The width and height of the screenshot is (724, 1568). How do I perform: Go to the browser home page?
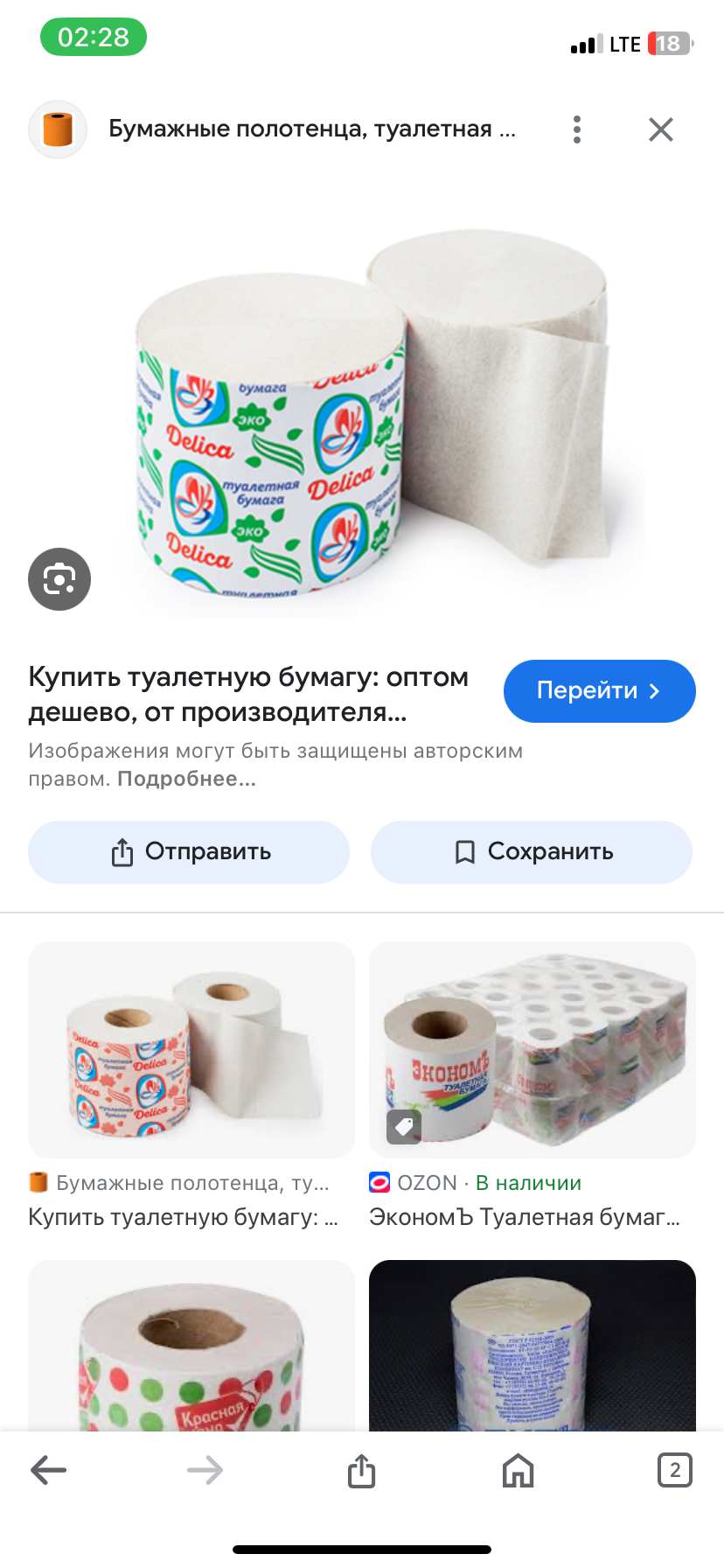[x=518, y=1470]
